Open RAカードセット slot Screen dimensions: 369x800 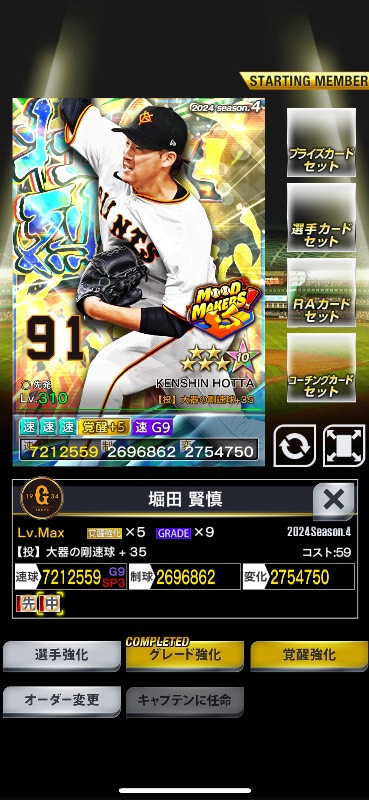321,292
